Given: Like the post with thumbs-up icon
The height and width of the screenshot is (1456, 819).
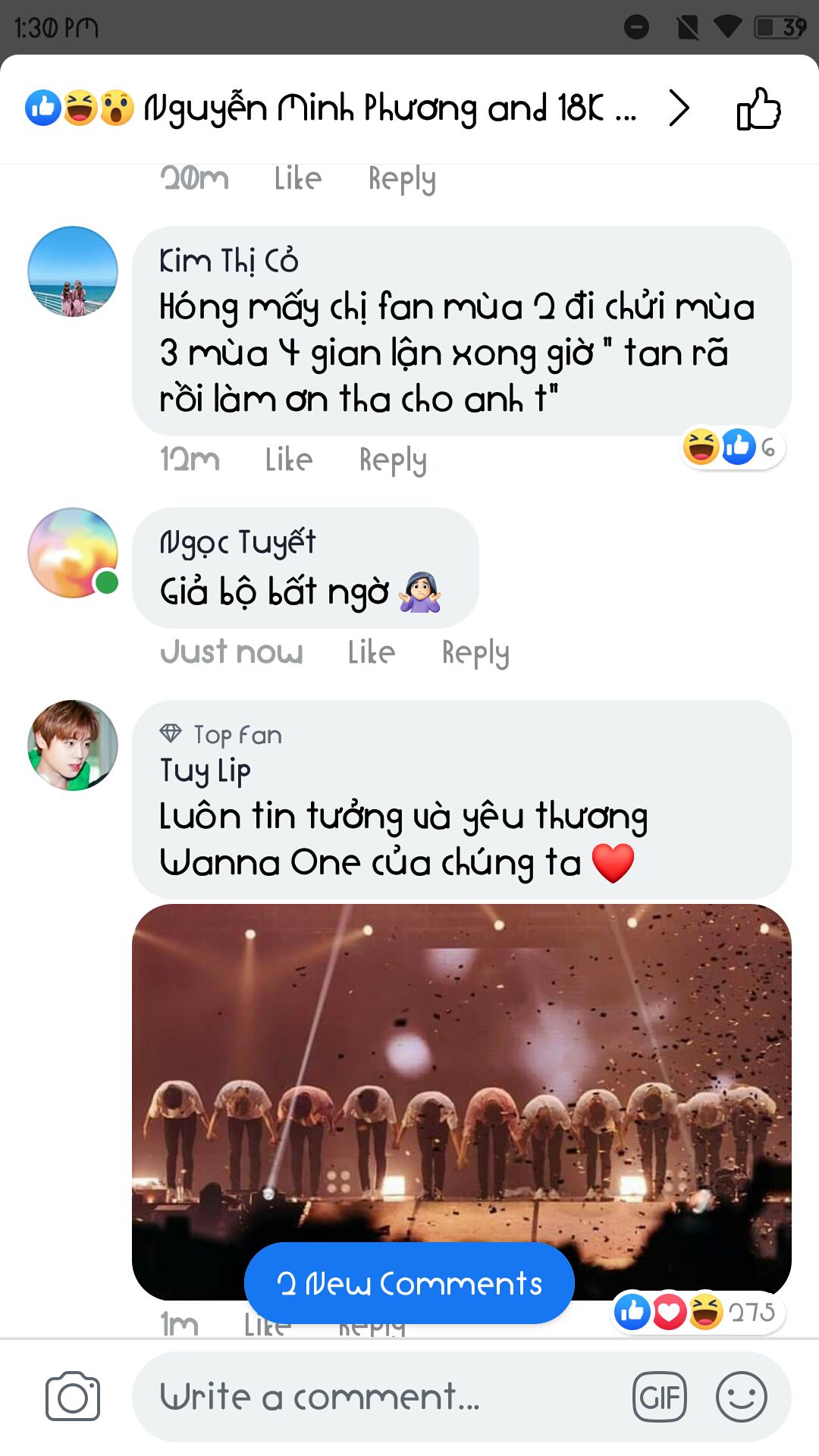Looking at the screenshot, I should tap(758, 108).
